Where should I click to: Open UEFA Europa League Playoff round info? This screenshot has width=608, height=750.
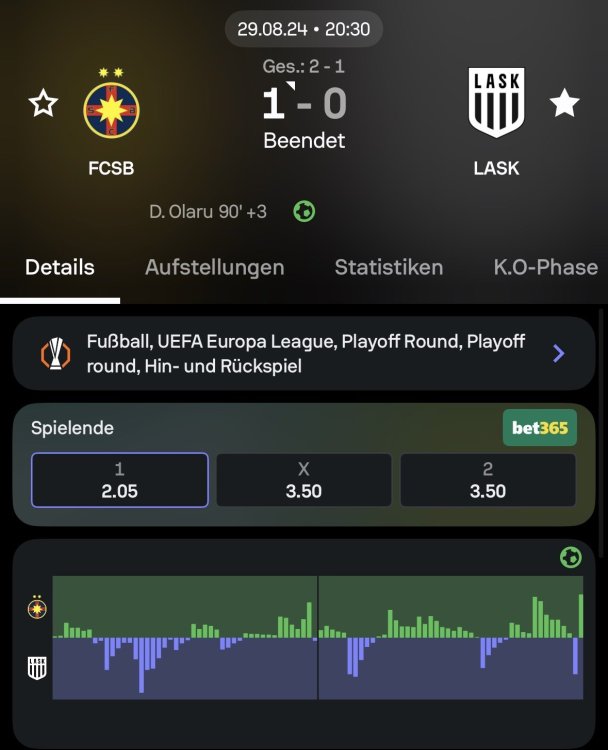(x=302, y=354)
